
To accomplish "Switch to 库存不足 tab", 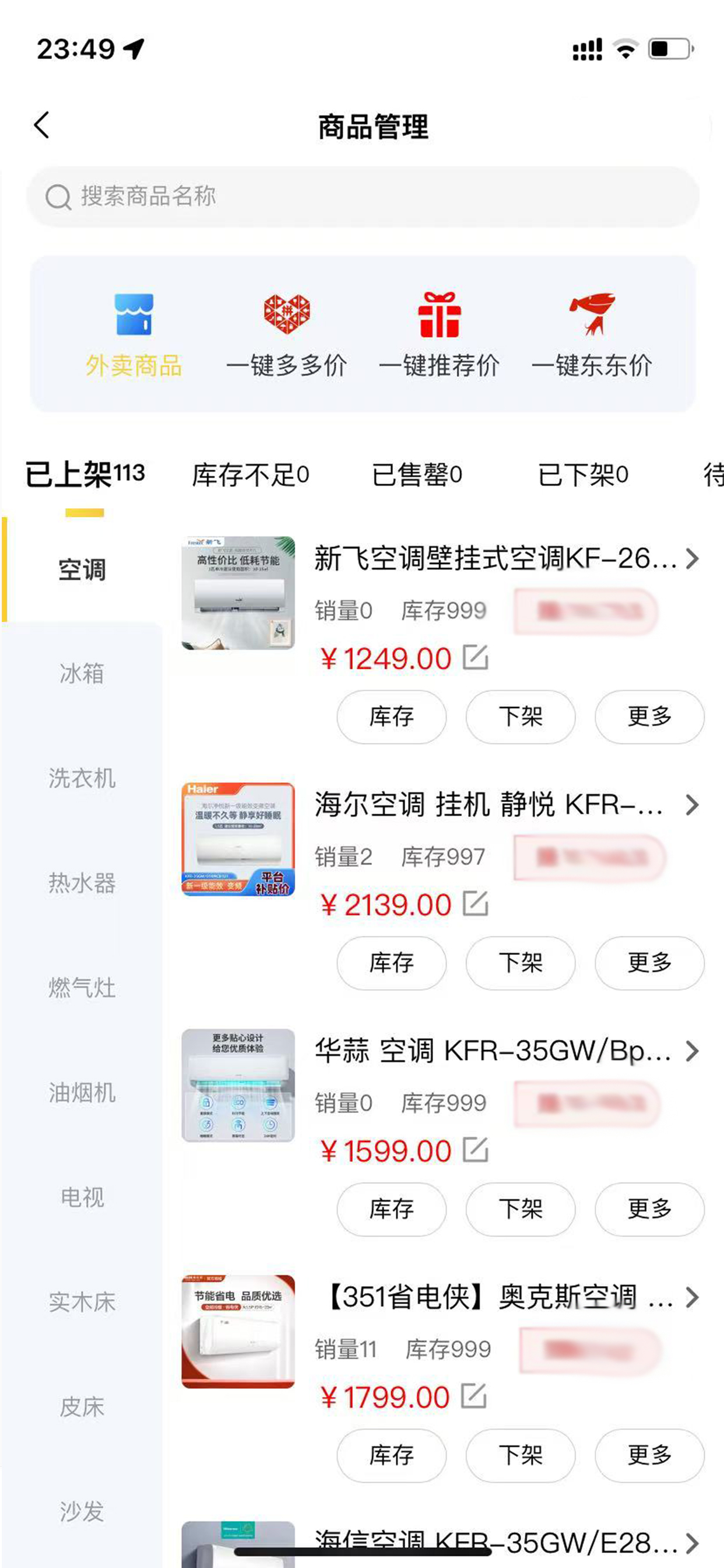I will [251, 475].
